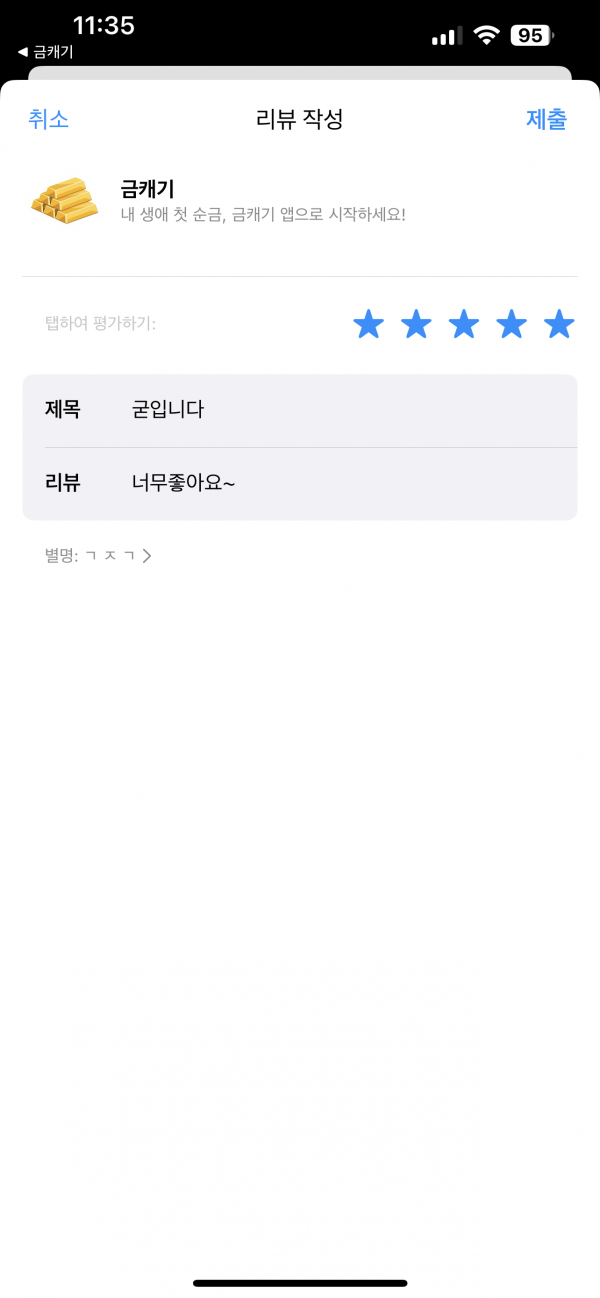Edit the 제목 title field
The height and width of the screenshot is (1298, 600).
click(x=300, y=410)
